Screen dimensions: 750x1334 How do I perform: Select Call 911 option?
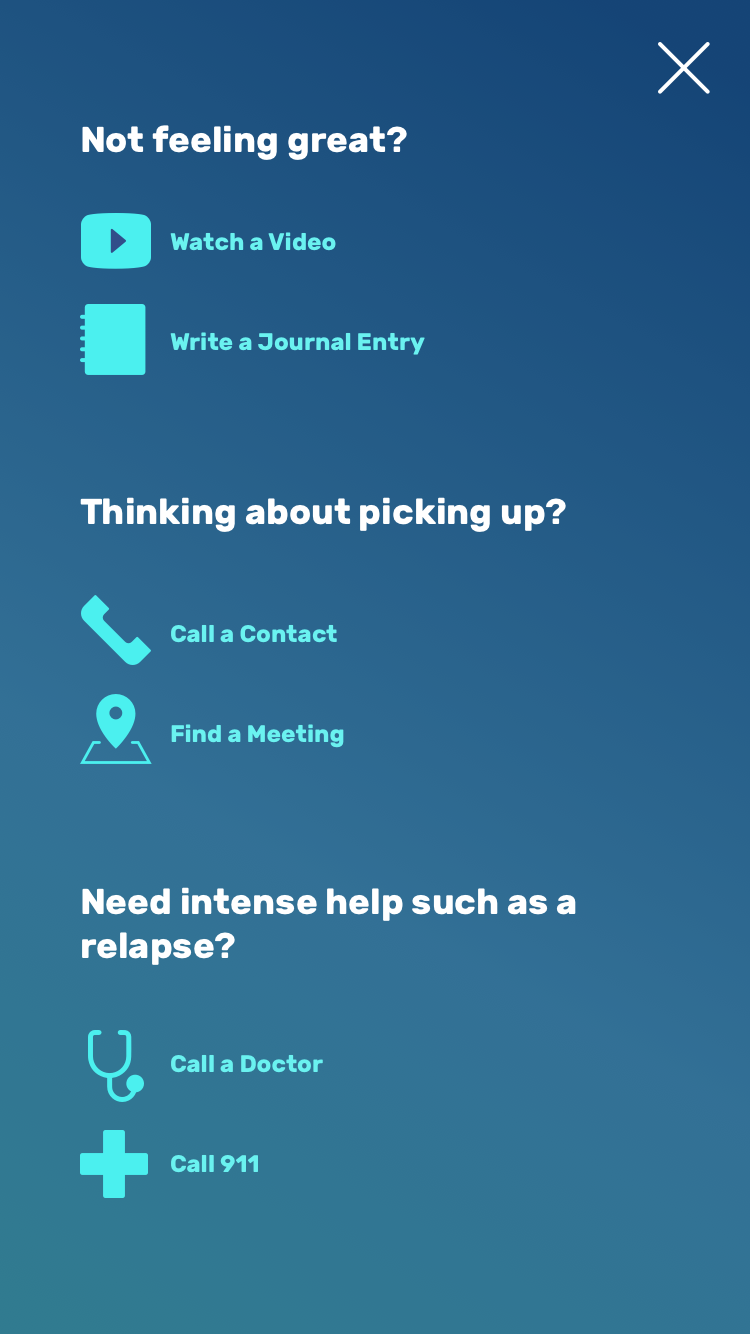click(214, 1164)
